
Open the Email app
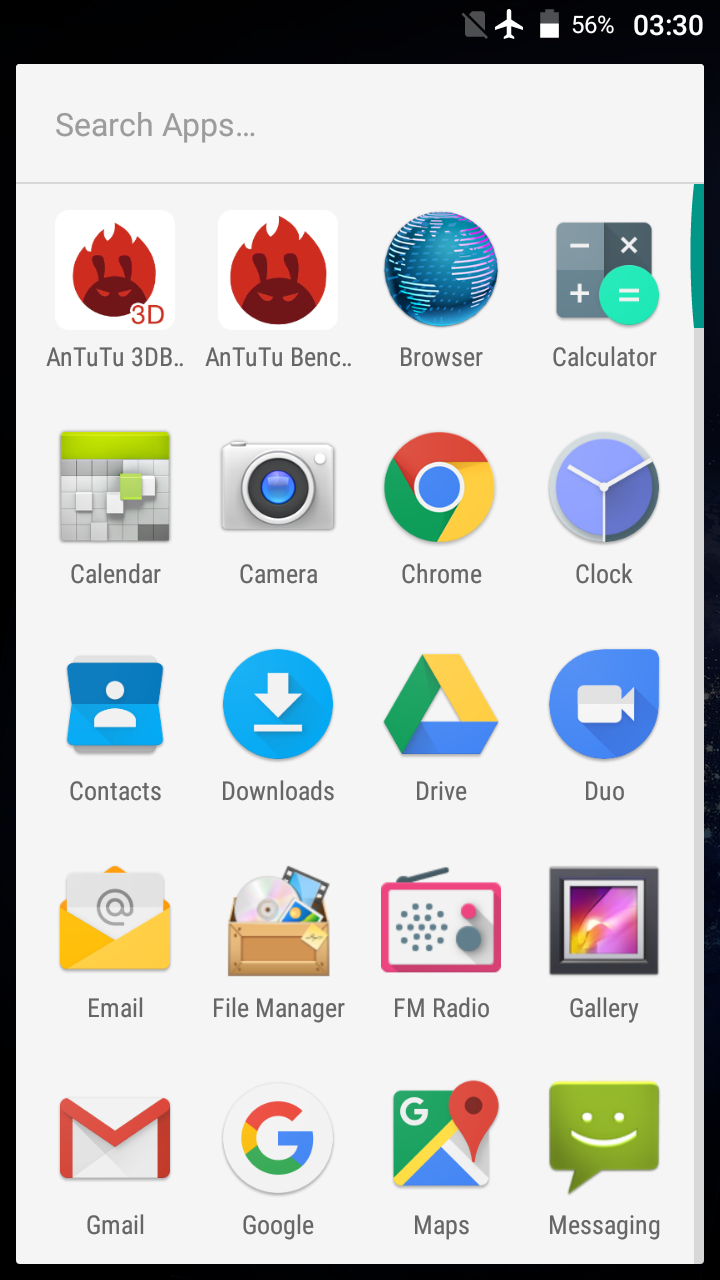[x=115, y=921]
